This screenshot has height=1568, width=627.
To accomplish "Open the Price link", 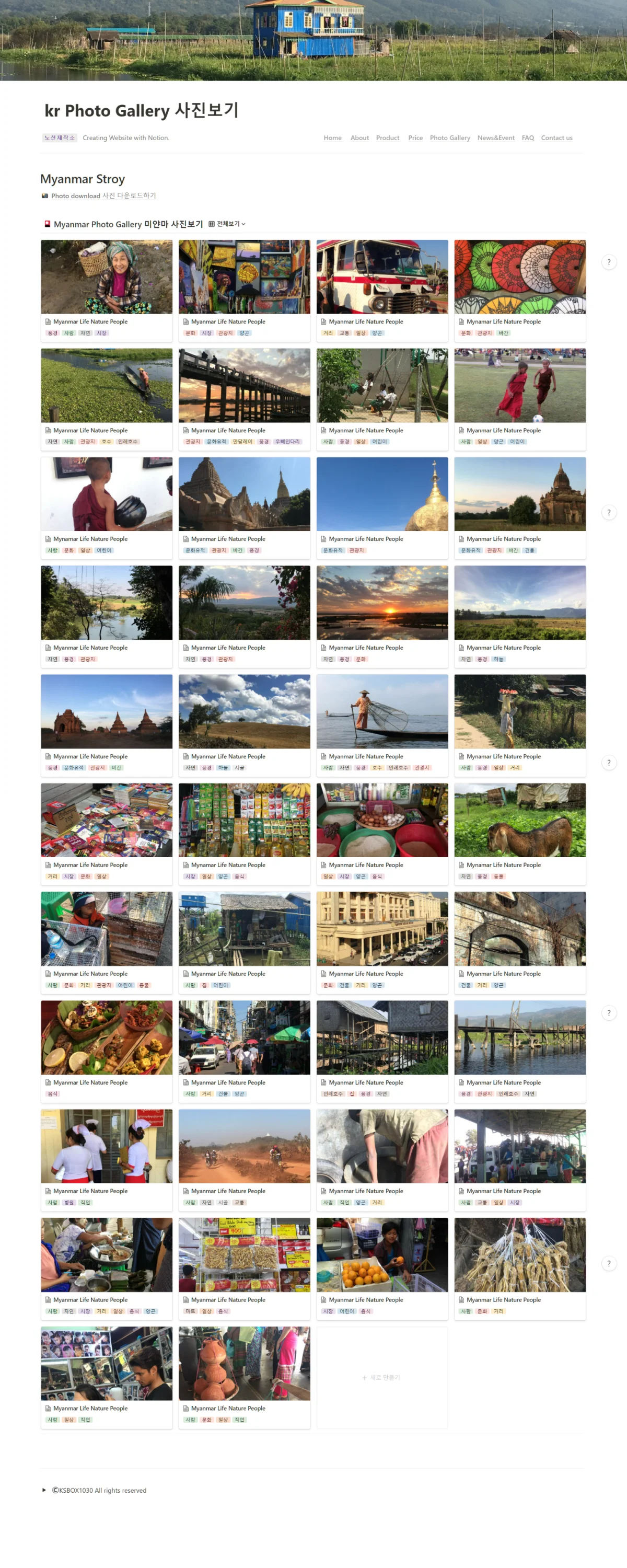I will (x=415, y=138).
